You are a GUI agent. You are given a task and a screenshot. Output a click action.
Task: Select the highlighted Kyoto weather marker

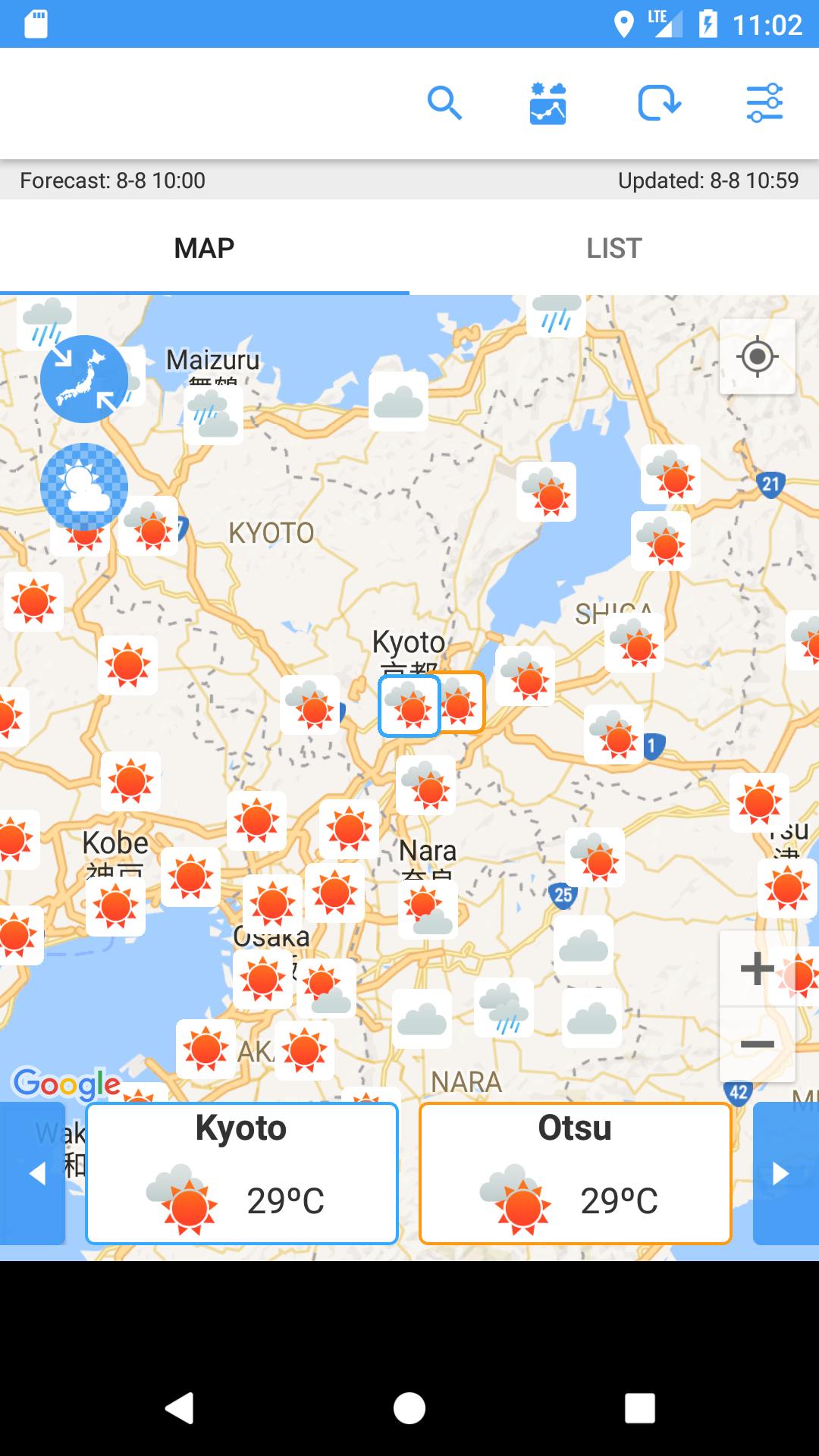click(408, 708)
